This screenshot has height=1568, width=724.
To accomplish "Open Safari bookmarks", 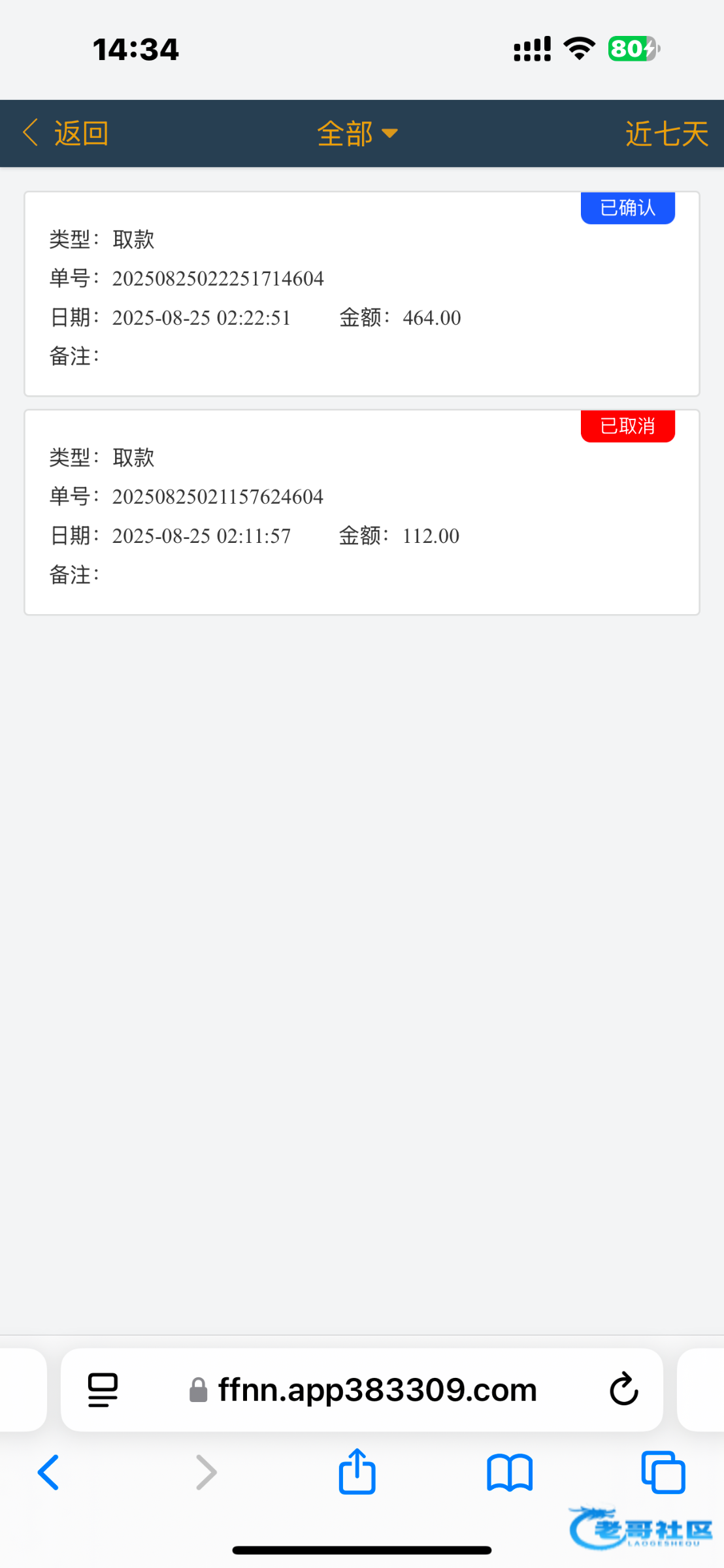I will [x=510, y=1473].
